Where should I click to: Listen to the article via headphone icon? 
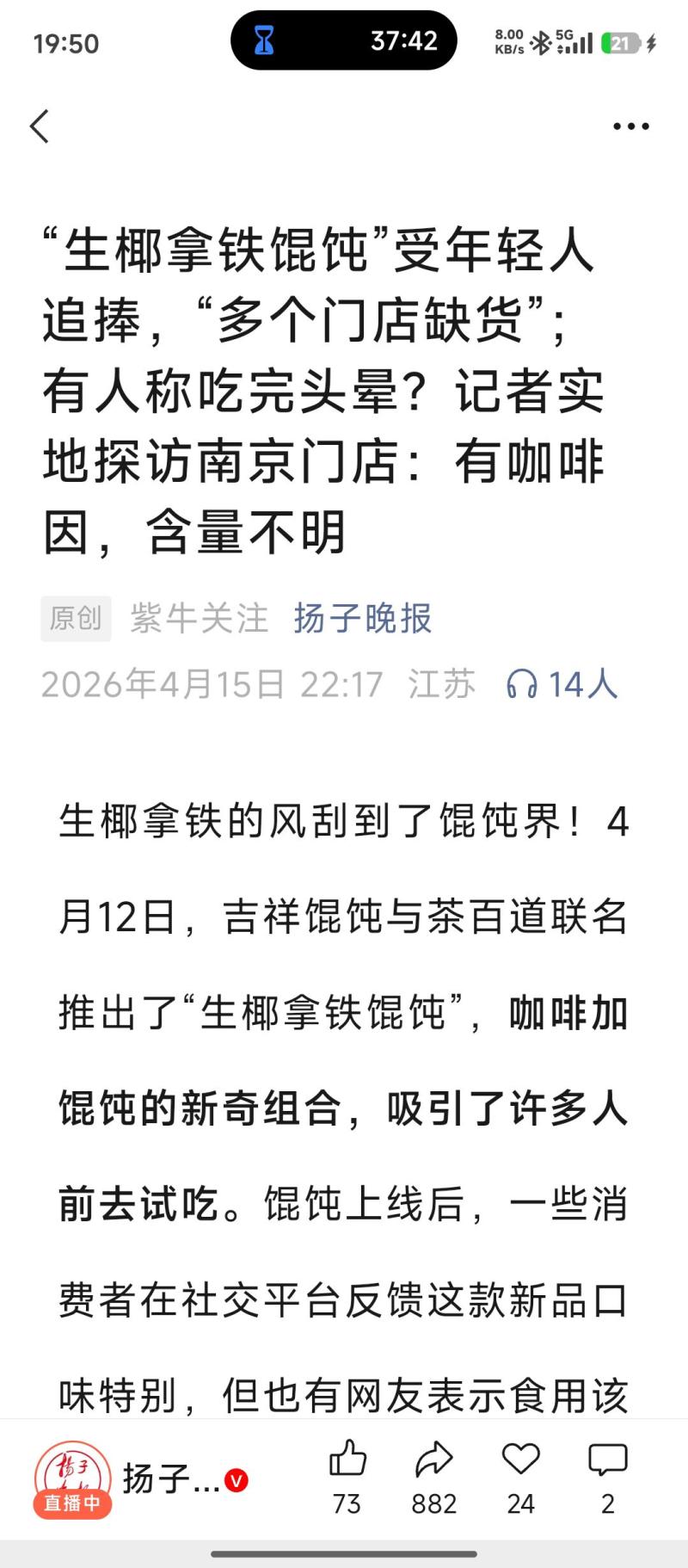[522, 685]
